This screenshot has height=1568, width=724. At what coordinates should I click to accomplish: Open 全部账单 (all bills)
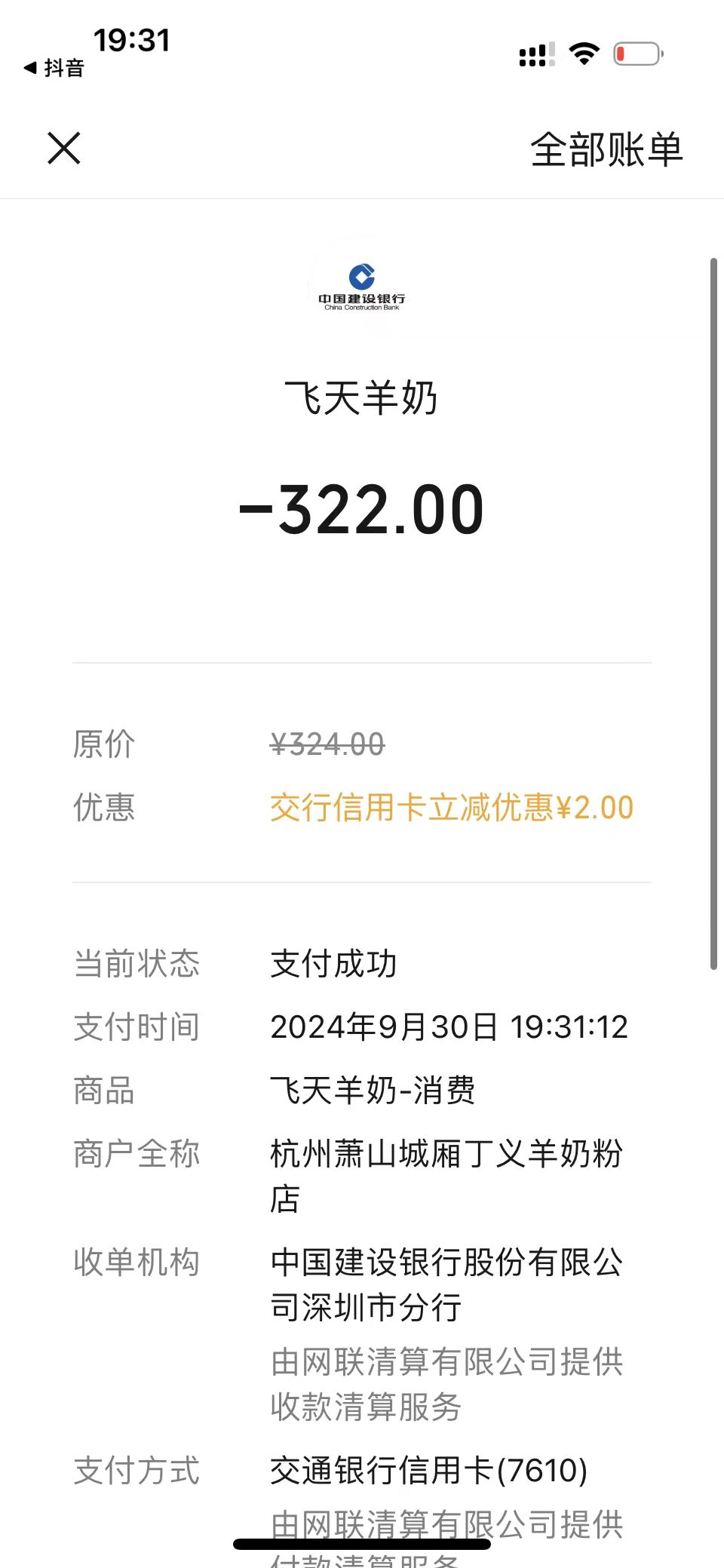[606, 149]
